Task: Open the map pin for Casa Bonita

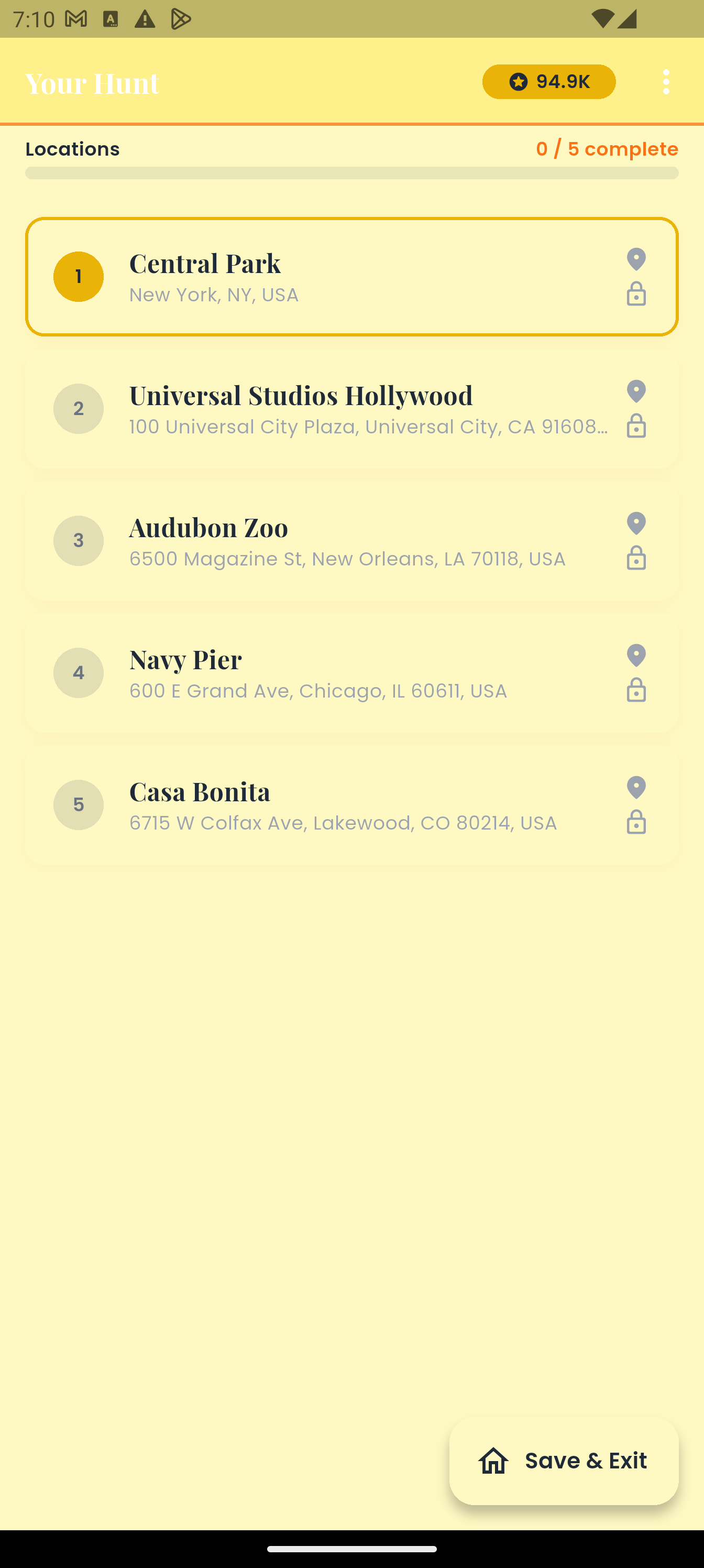Action: coord(635,788)
